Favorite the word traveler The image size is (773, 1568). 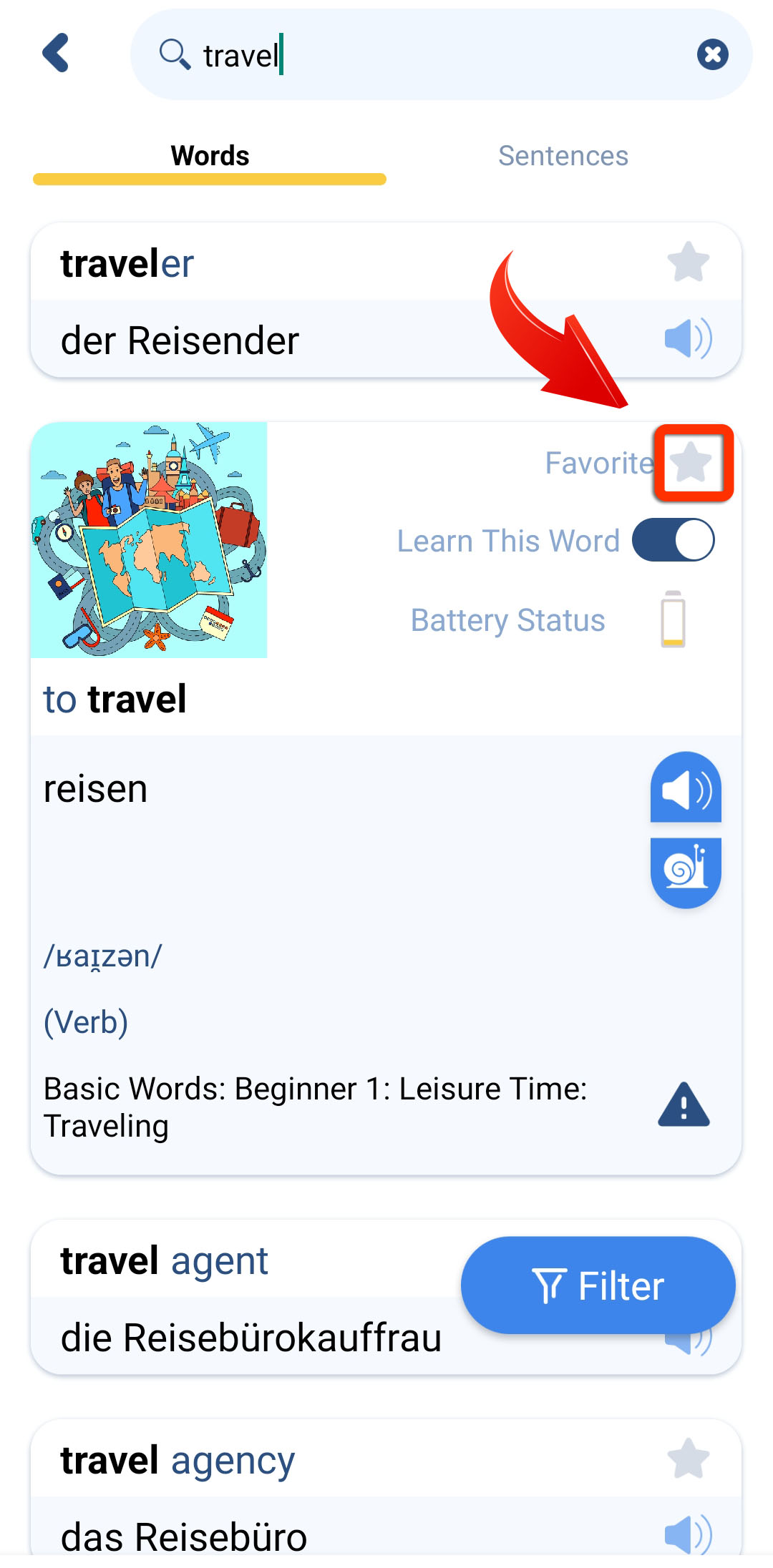coord(688,263)
